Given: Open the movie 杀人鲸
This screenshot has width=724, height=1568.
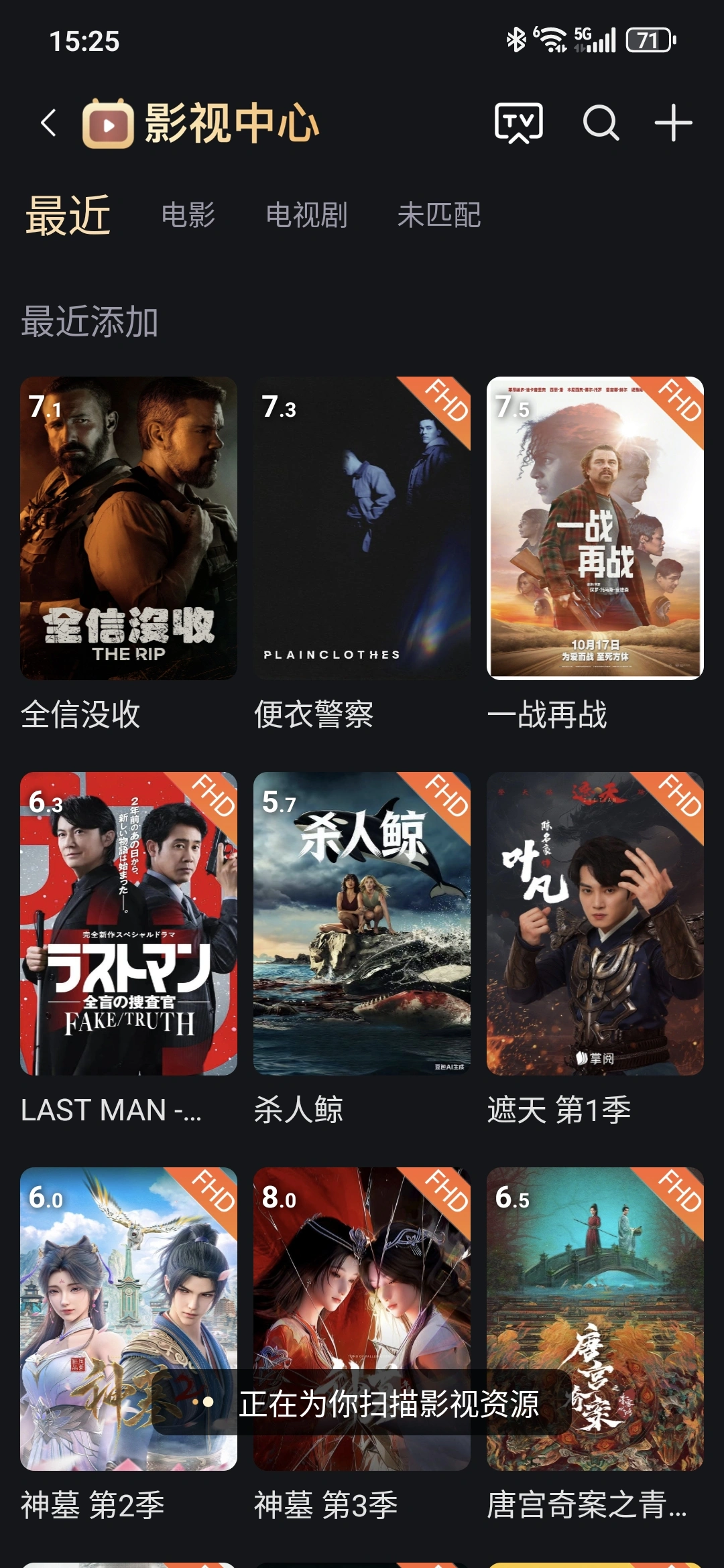Looking at the screenshot, I should (362, 923).
